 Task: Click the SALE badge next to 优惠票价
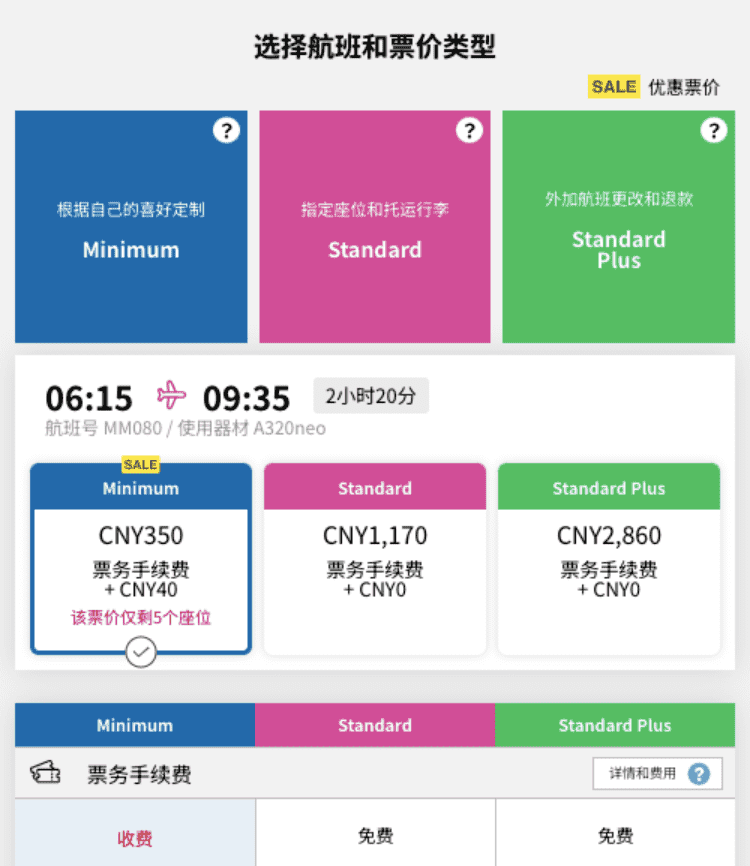[613, 86]
